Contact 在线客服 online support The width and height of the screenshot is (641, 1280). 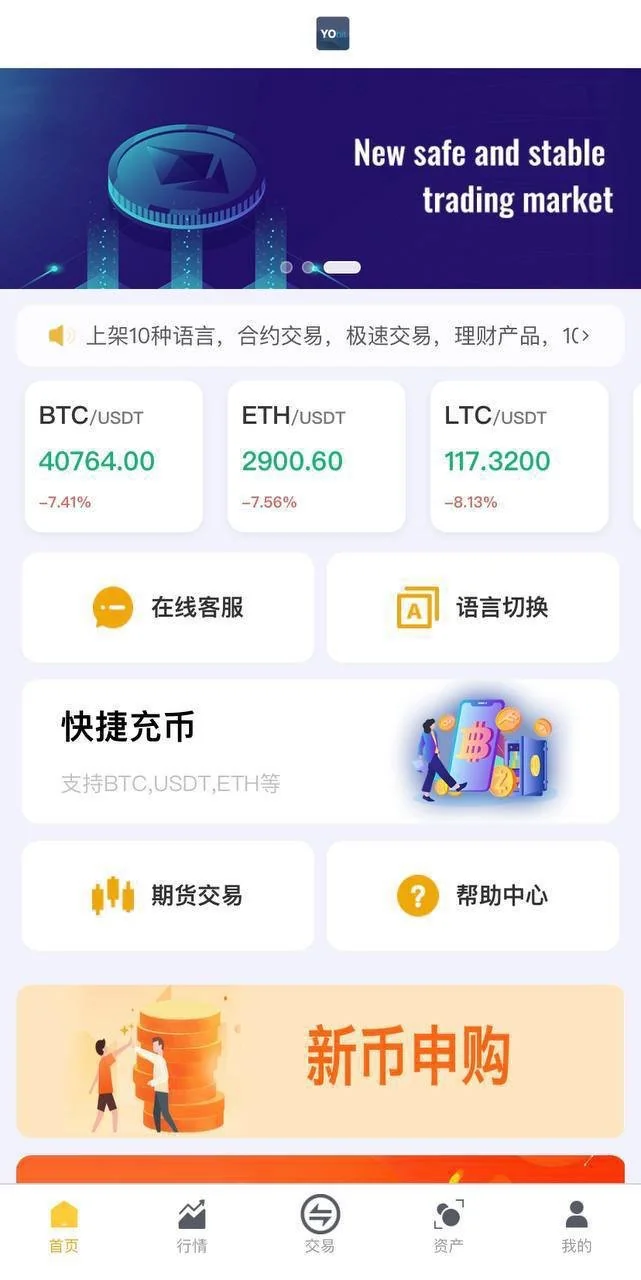coord(168,607)
